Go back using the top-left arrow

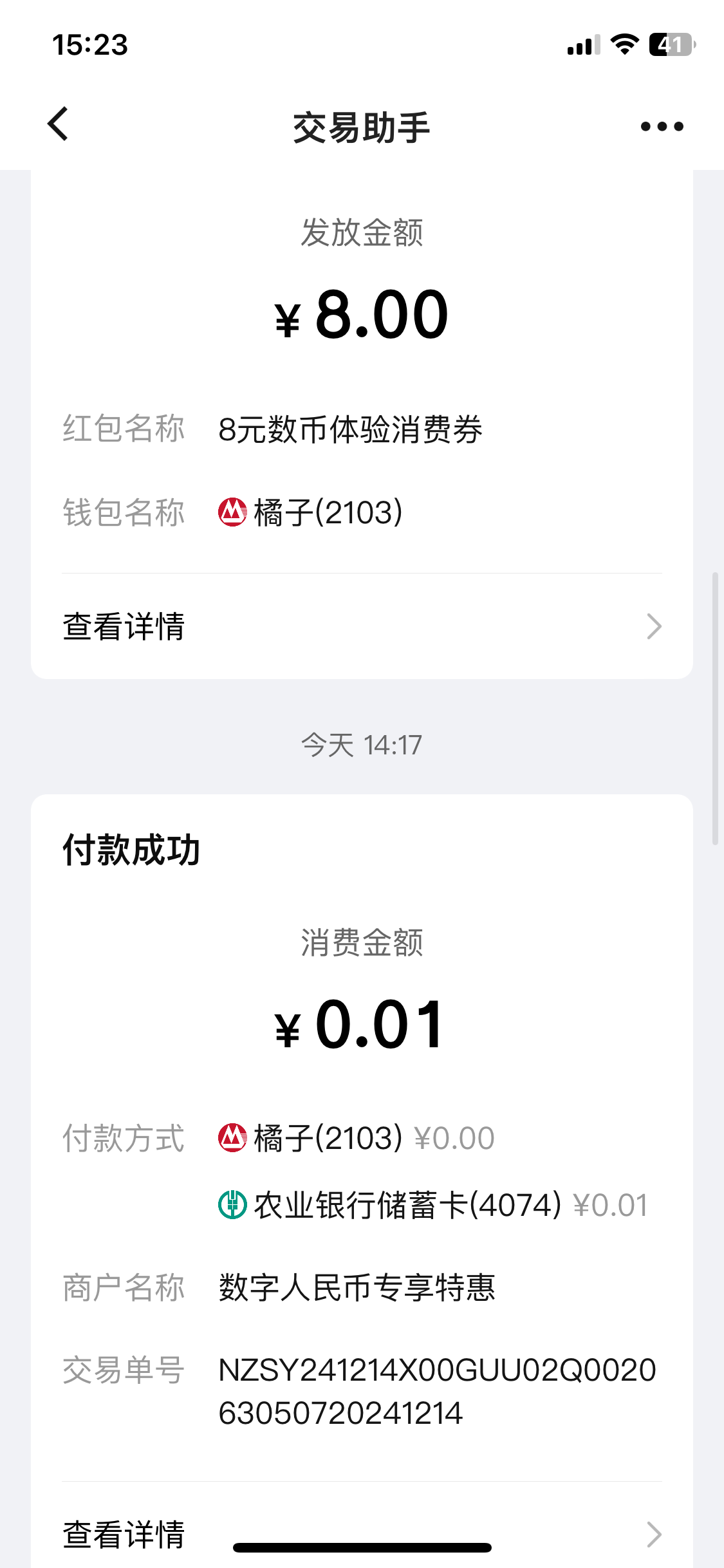(58, 124)
